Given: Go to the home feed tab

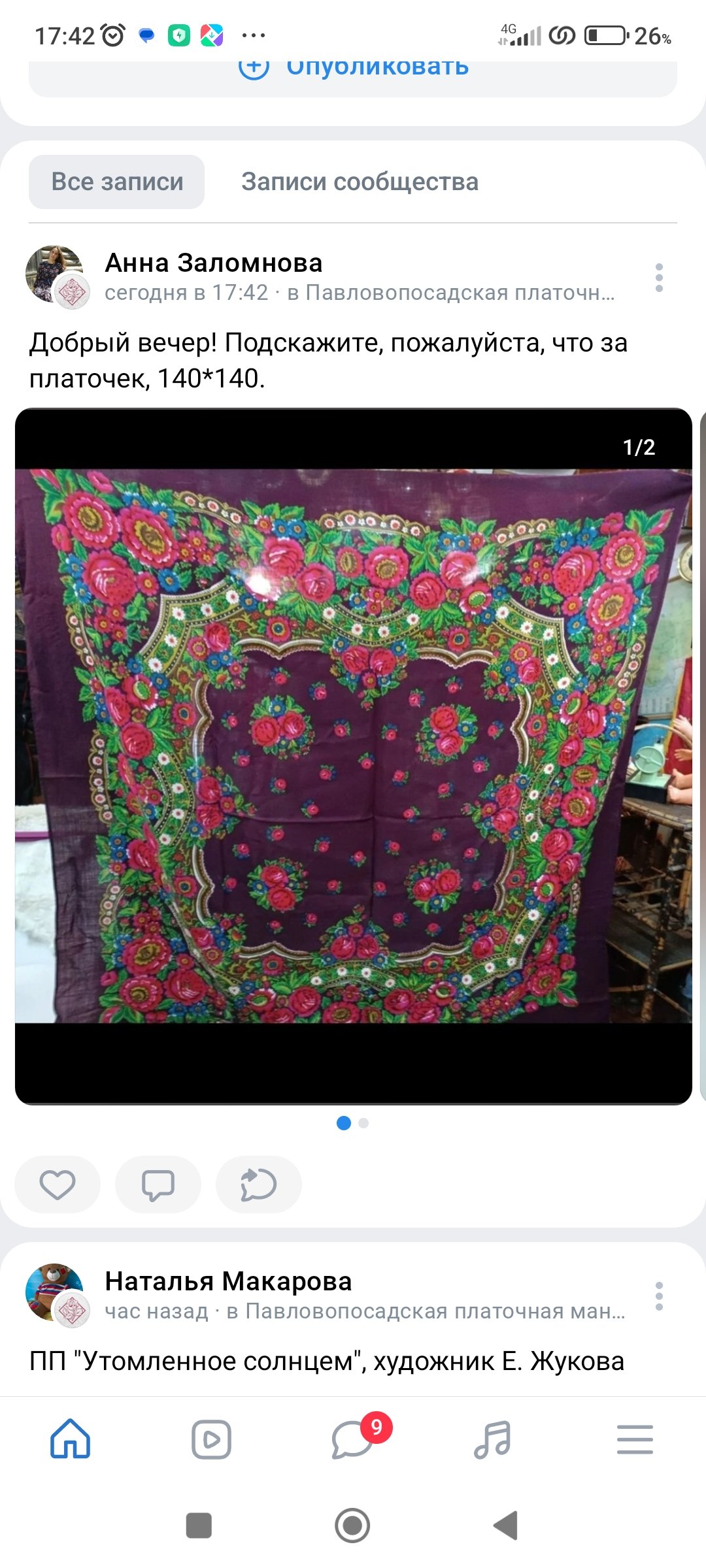Looking at the screenshot, I should (x=71, y=1439).
